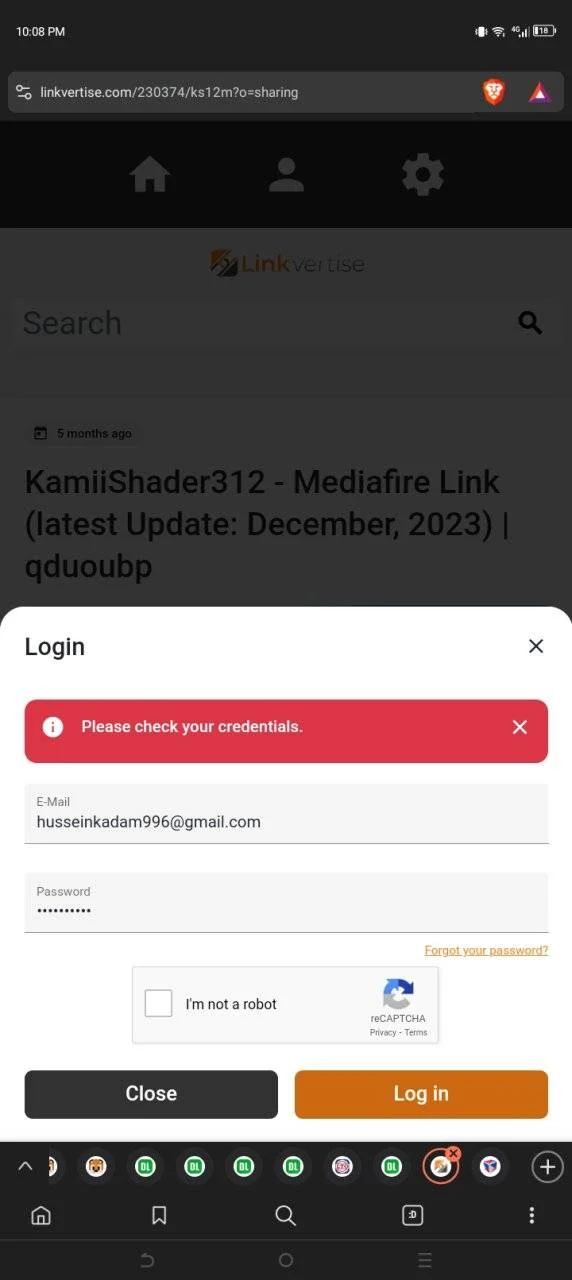Focus the Password field
Screen dimensions: 572x1280
click(286, 902)
